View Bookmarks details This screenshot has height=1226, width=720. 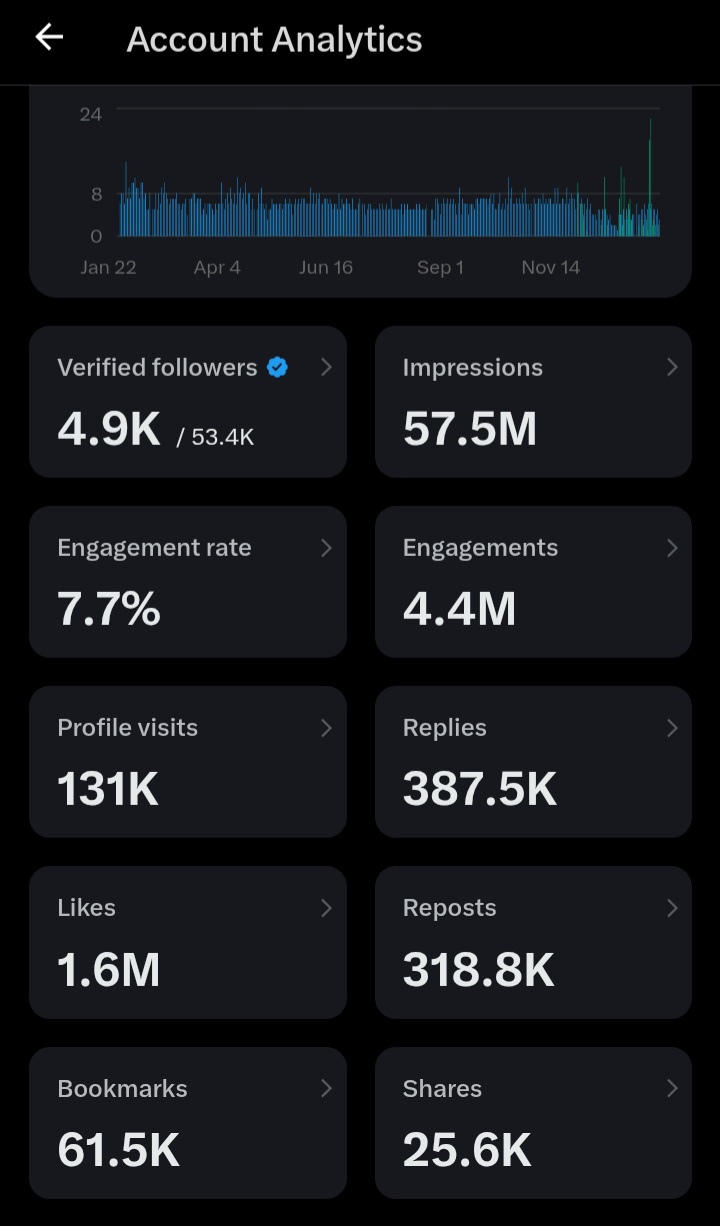[x=188, y=1122]
